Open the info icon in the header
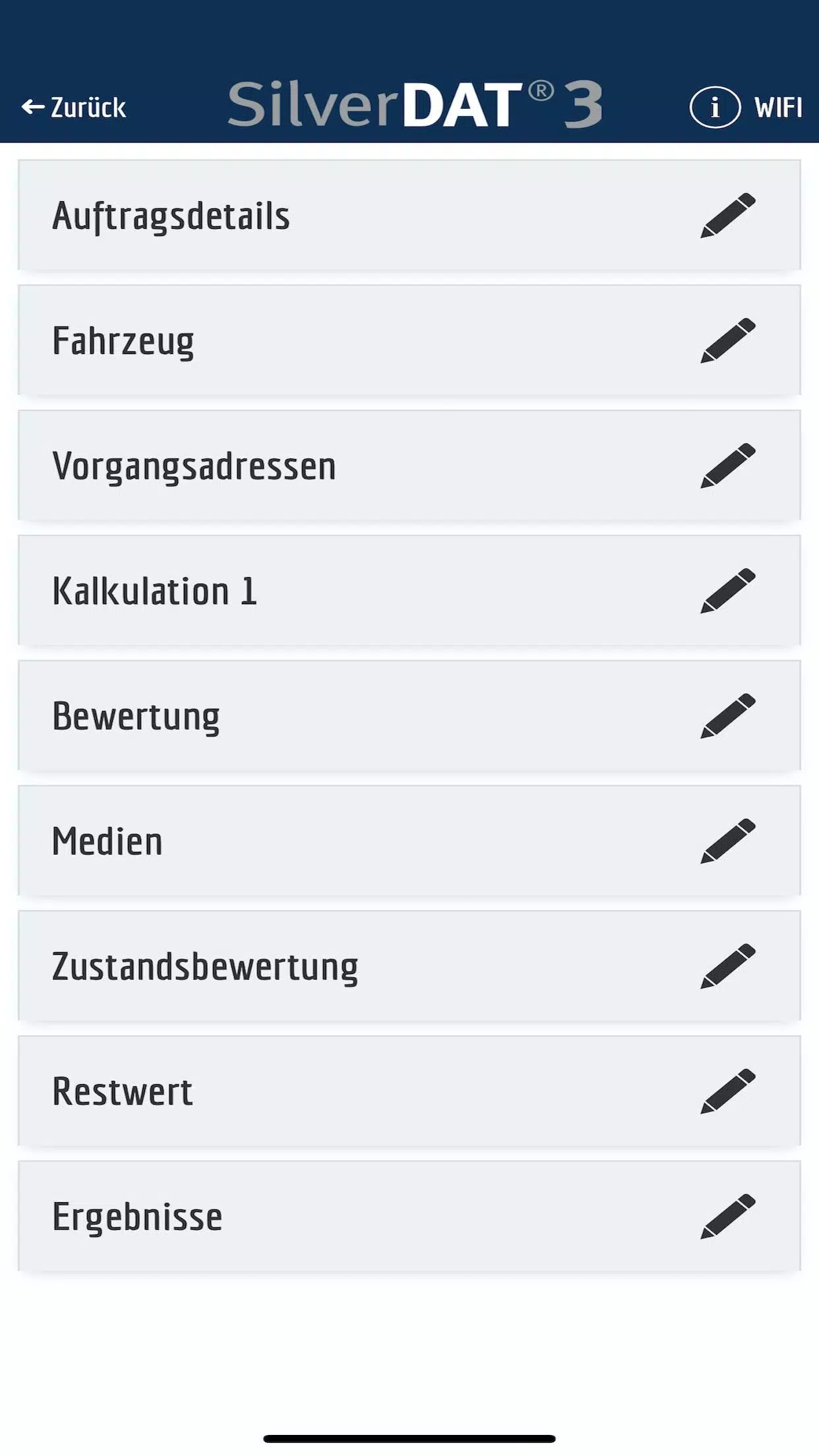 click(715, 107)
